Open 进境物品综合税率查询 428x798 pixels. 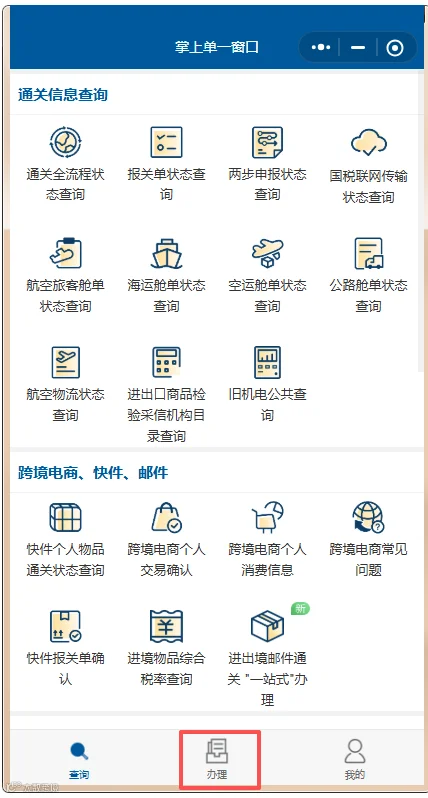point(166,648)
